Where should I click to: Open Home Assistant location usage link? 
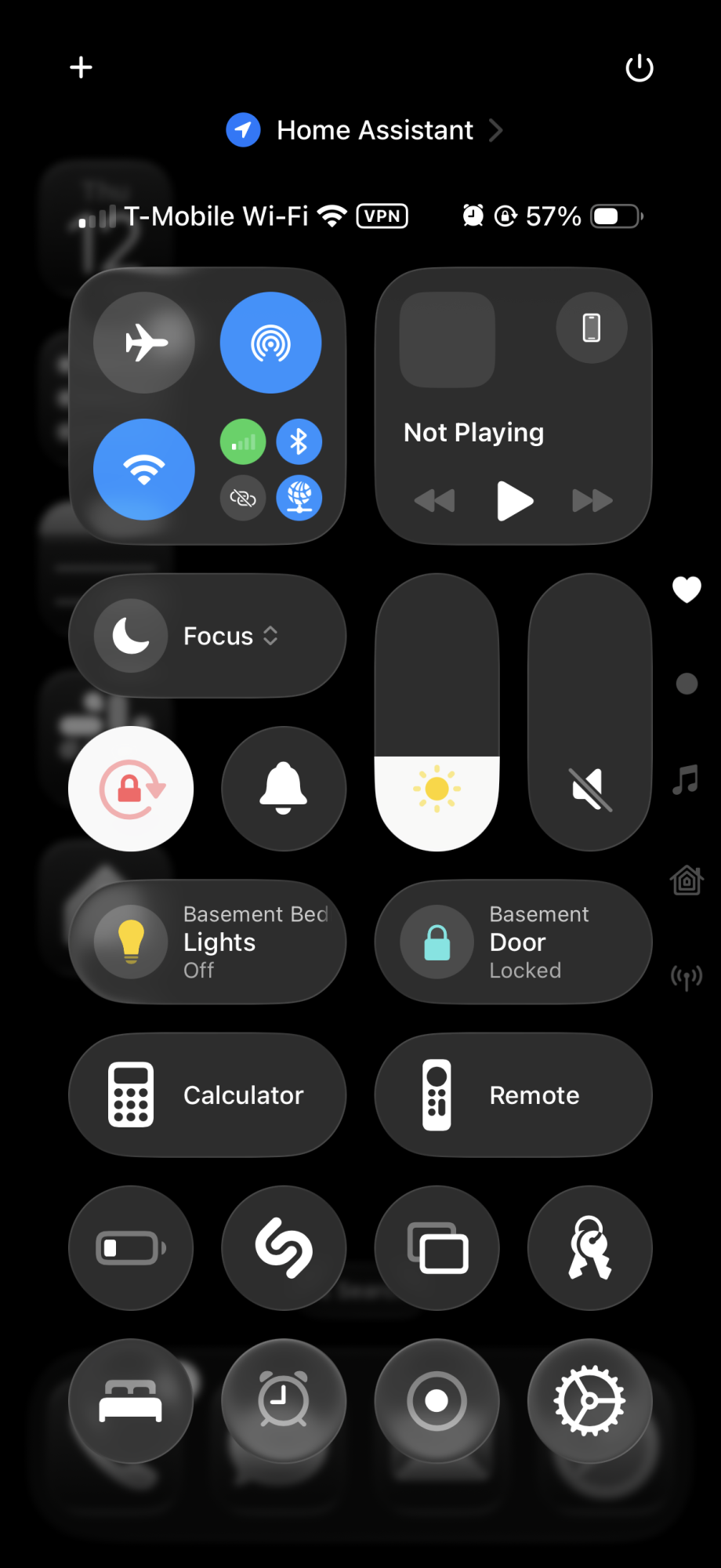click(x=364, y=130)
